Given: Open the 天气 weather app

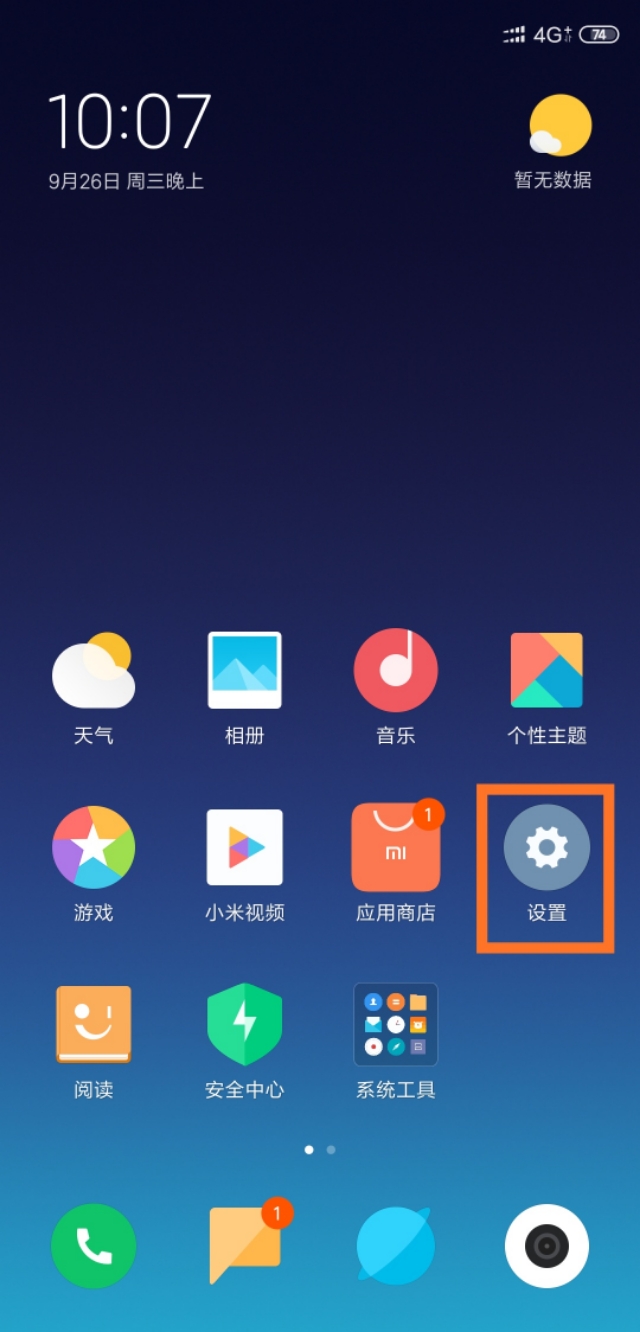Looking at the screenshot, I should click(x=94, y=671).
